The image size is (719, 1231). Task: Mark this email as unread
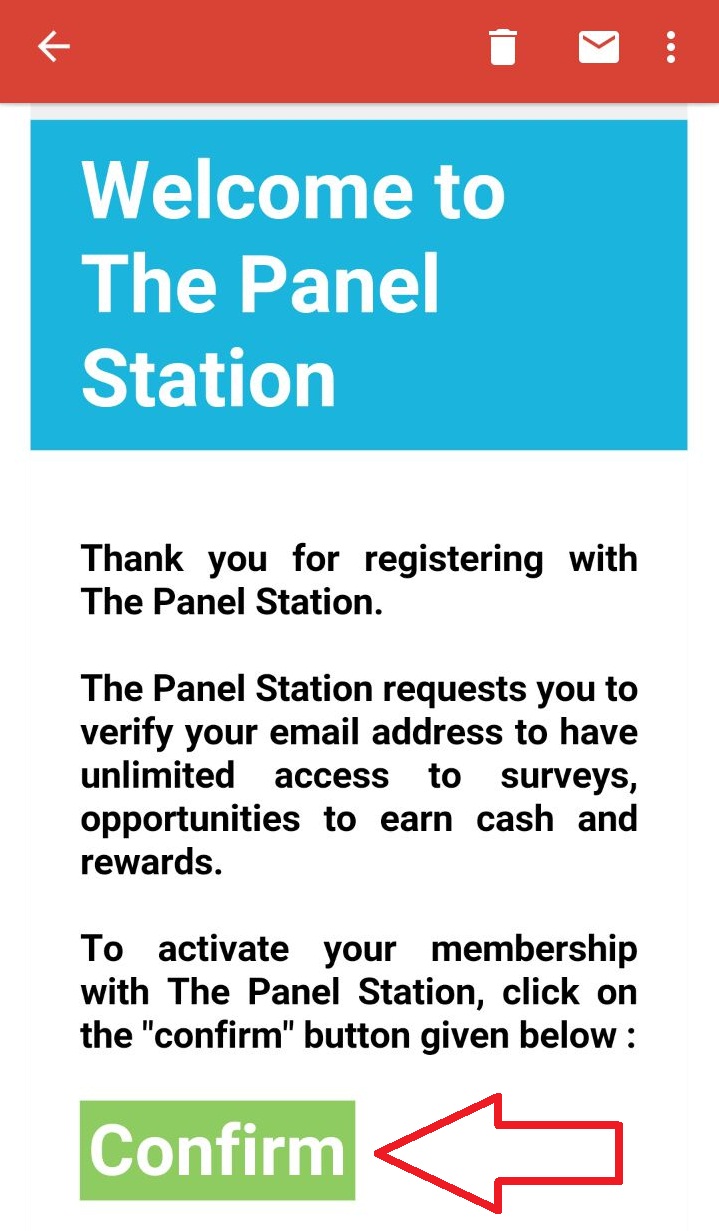pos(599,47)
